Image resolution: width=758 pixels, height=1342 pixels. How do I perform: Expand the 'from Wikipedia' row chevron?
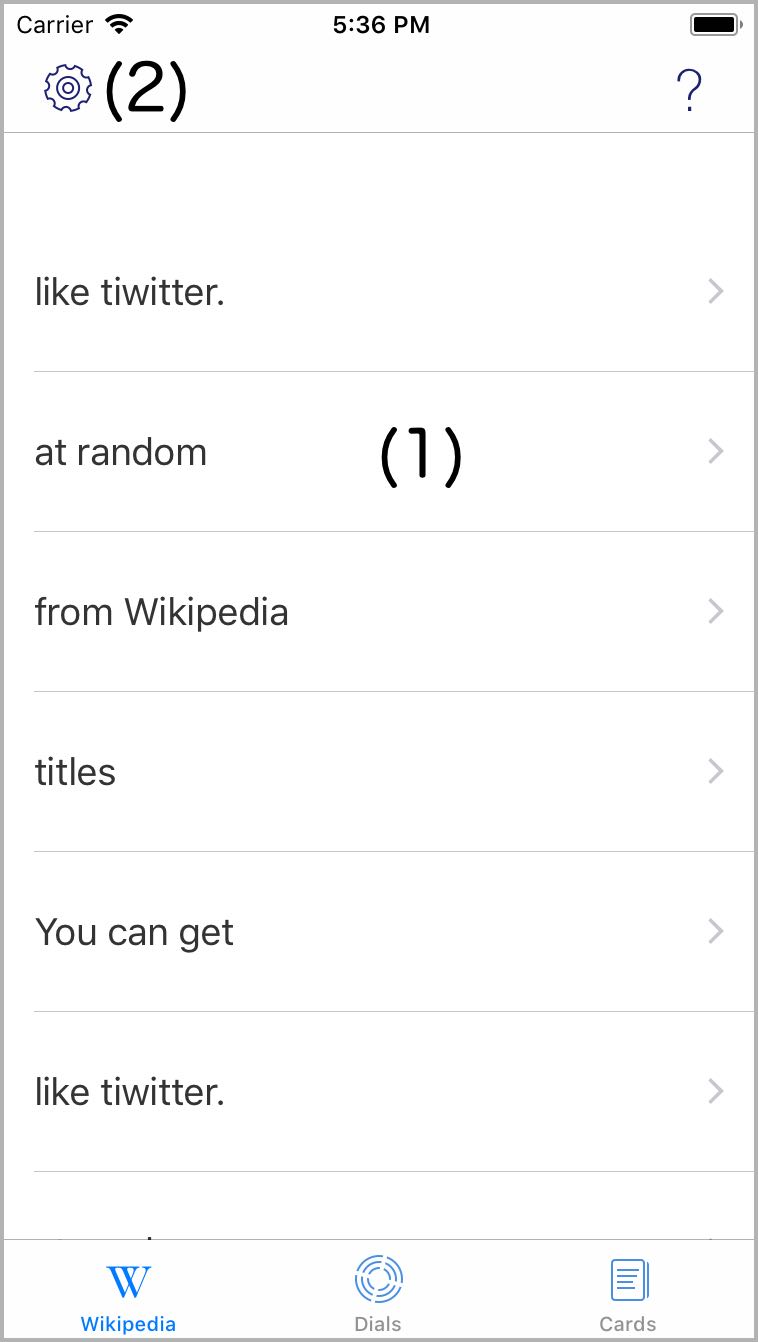click(x=716, y=611)
